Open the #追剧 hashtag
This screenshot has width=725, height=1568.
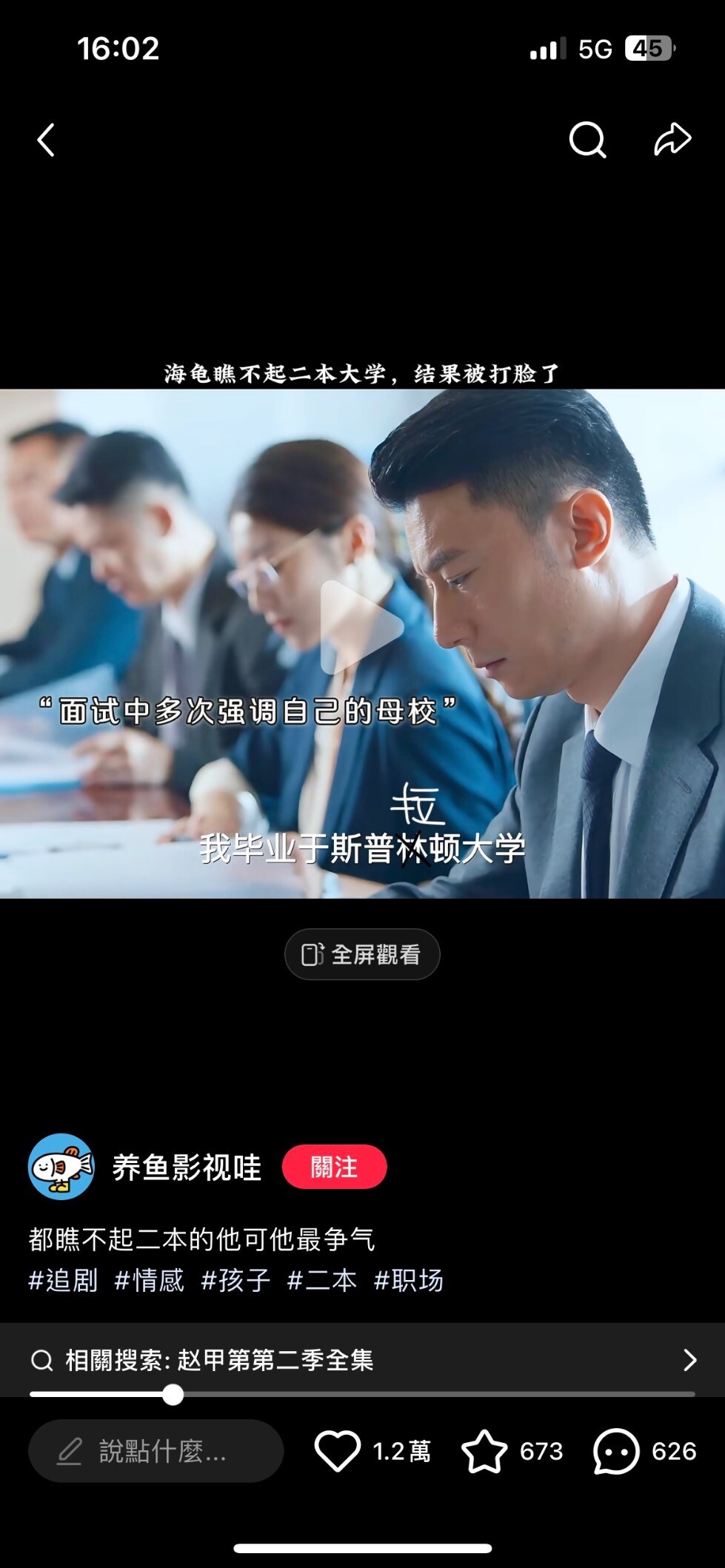[x=63, y=1280]
